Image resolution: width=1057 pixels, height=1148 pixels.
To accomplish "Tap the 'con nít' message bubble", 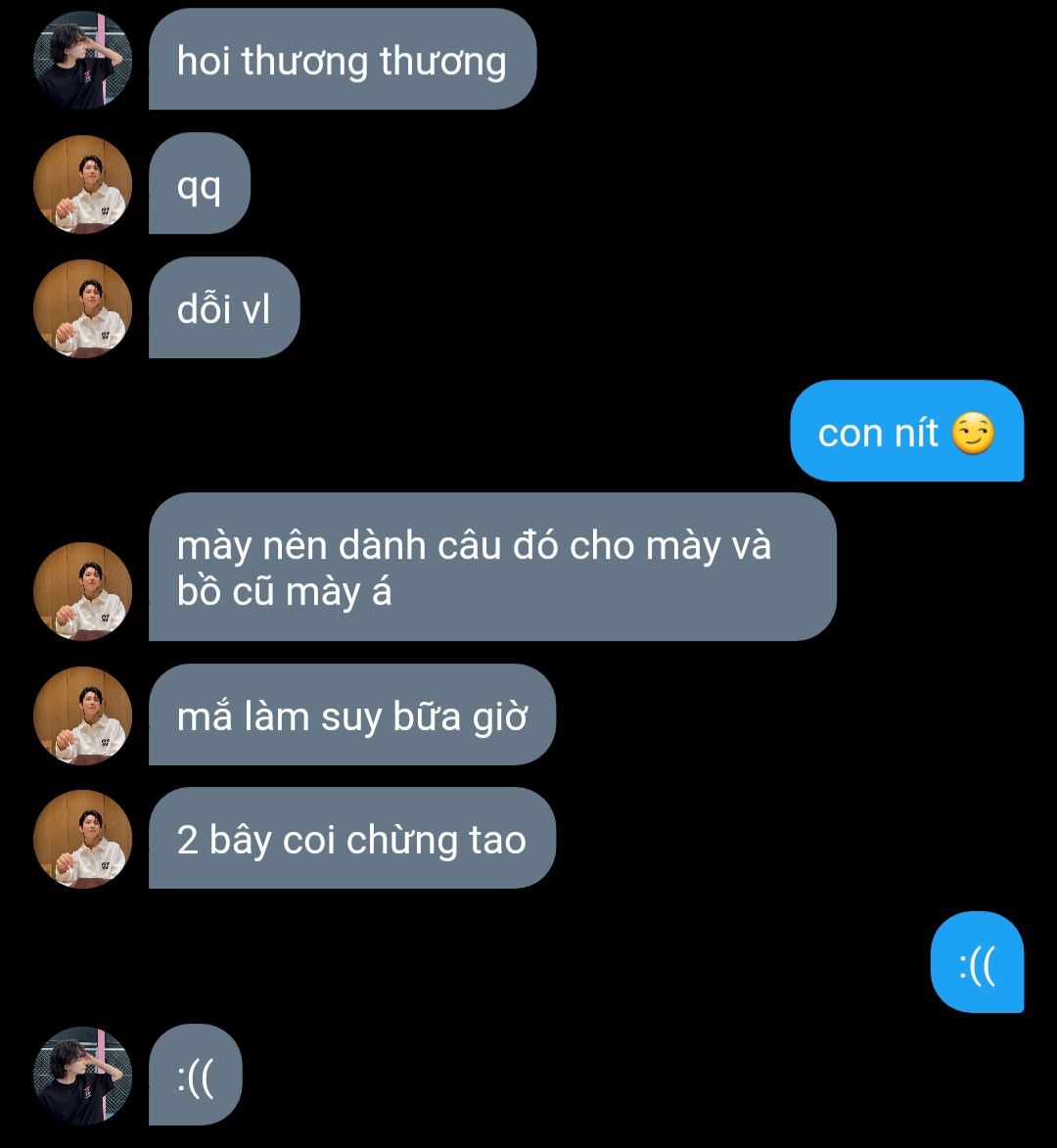I will (x=905, y=432).
